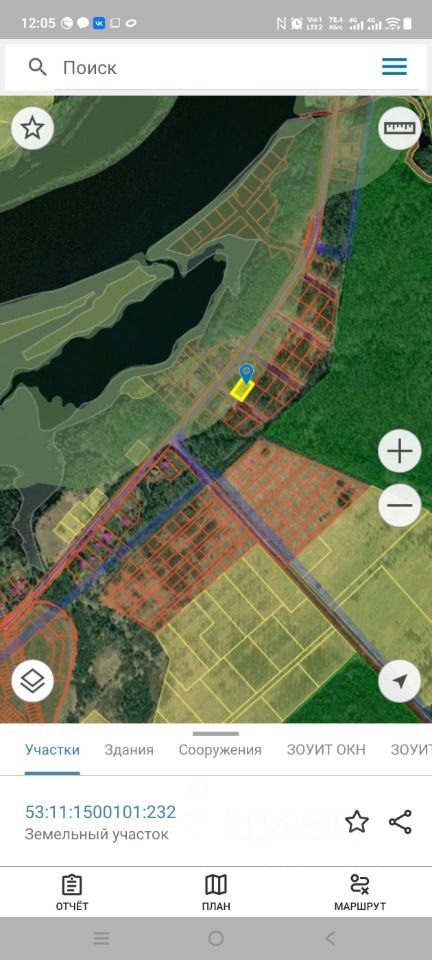
Task: Center map on my location
Action: tap(400, 681)
